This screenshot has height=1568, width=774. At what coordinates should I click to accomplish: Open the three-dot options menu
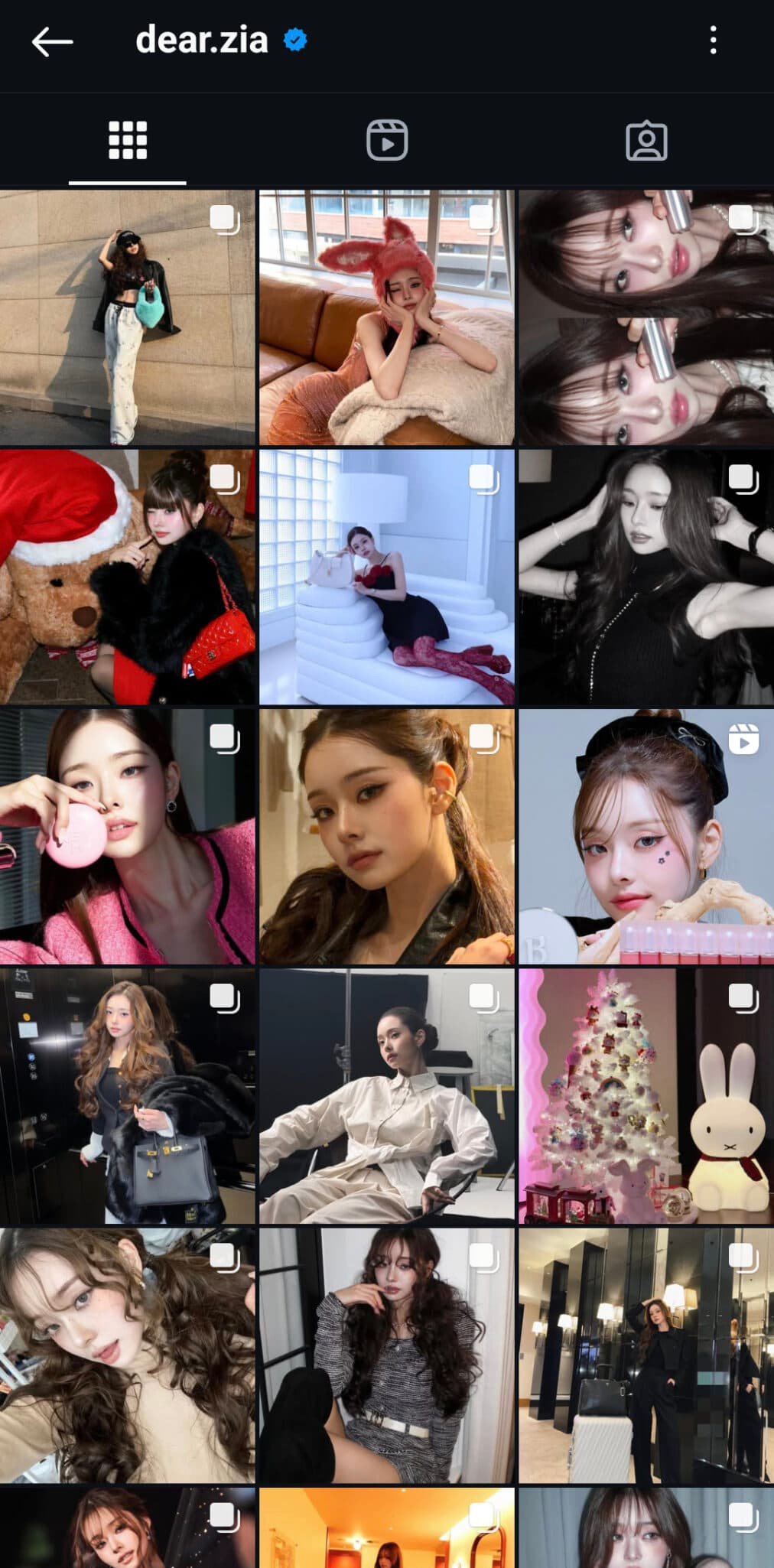714,42
